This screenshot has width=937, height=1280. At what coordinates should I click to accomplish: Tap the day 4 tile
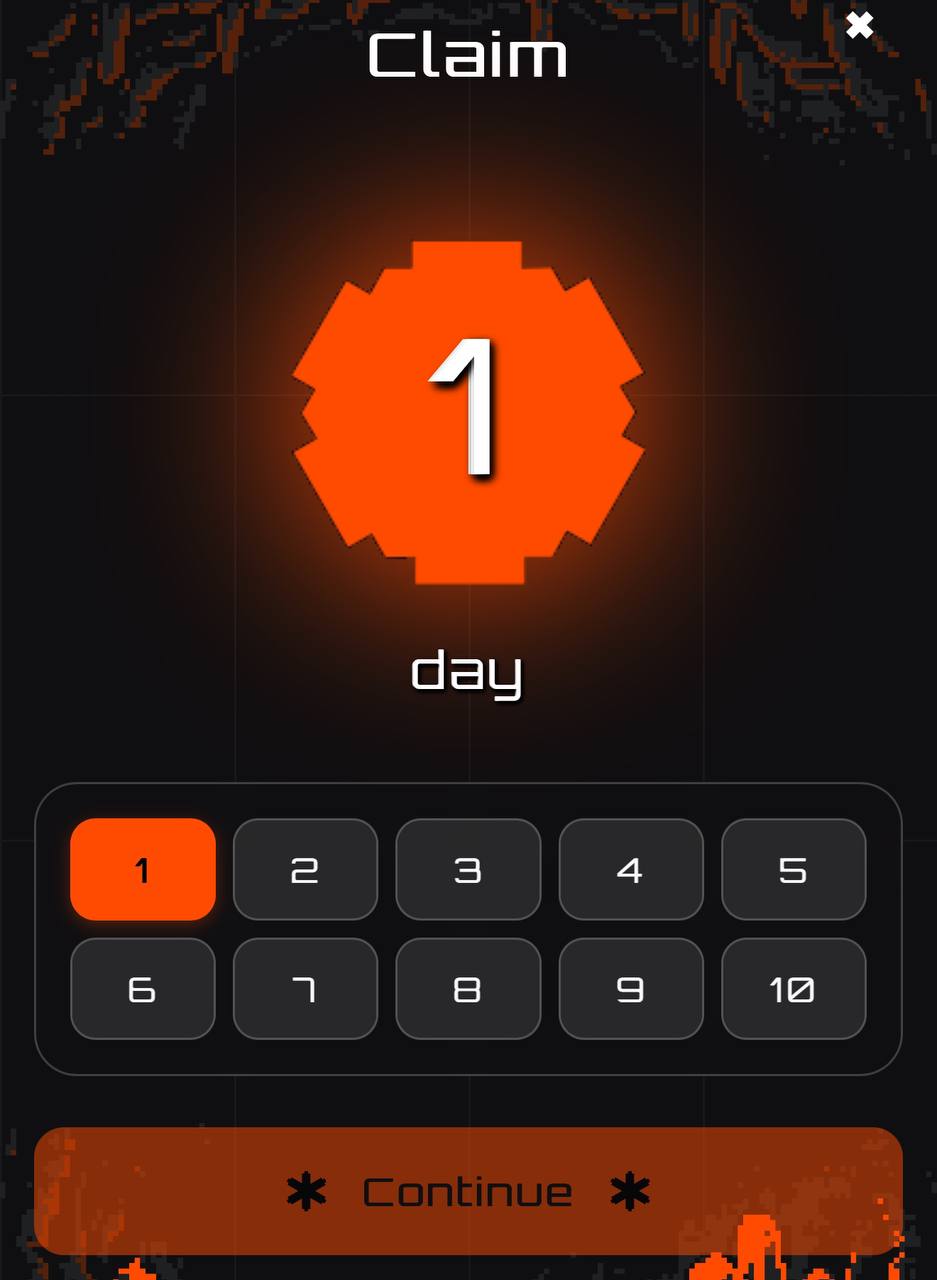coord(631,870)
